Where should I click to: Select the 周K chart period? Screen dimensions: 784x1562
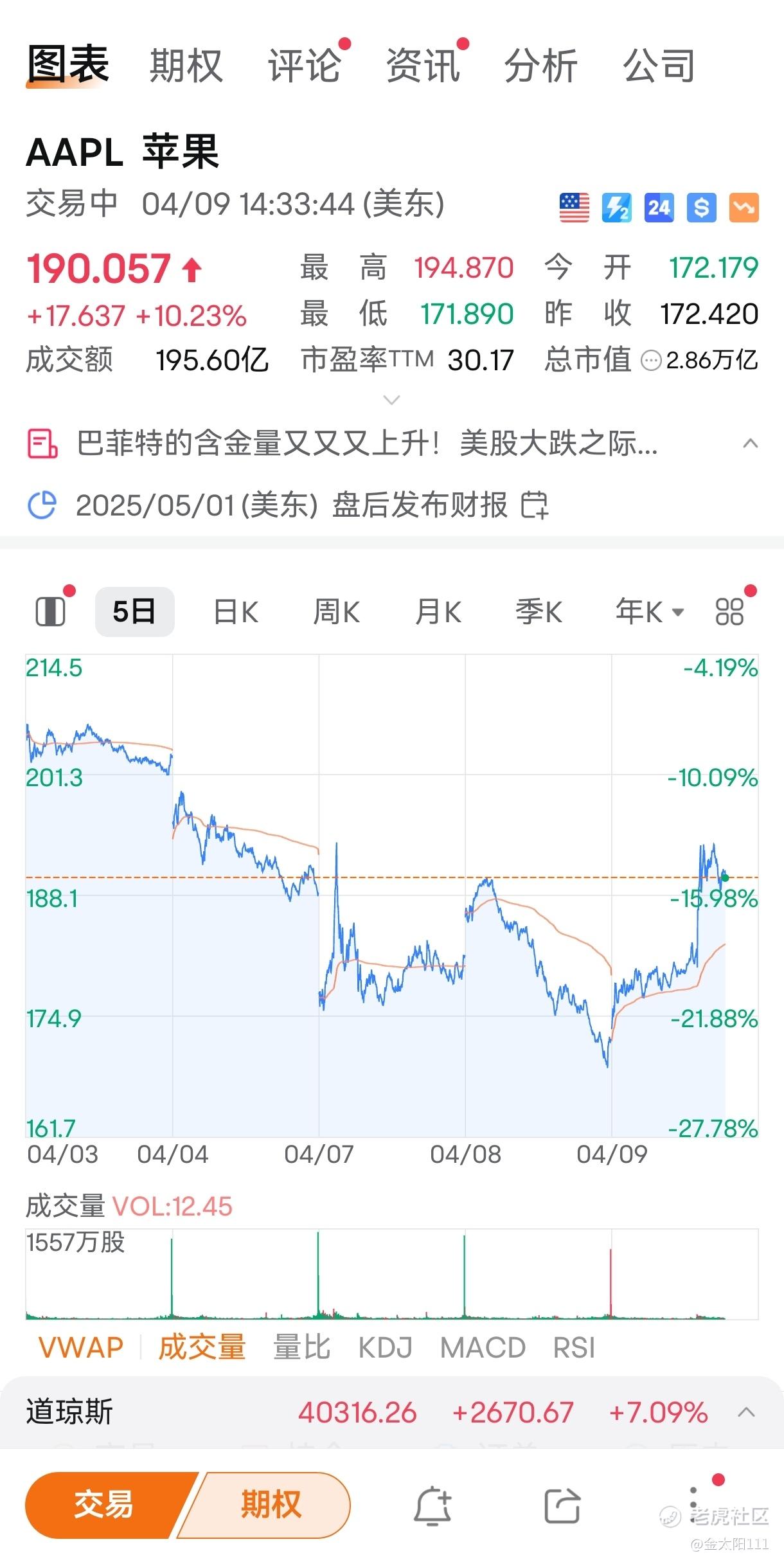336,612
